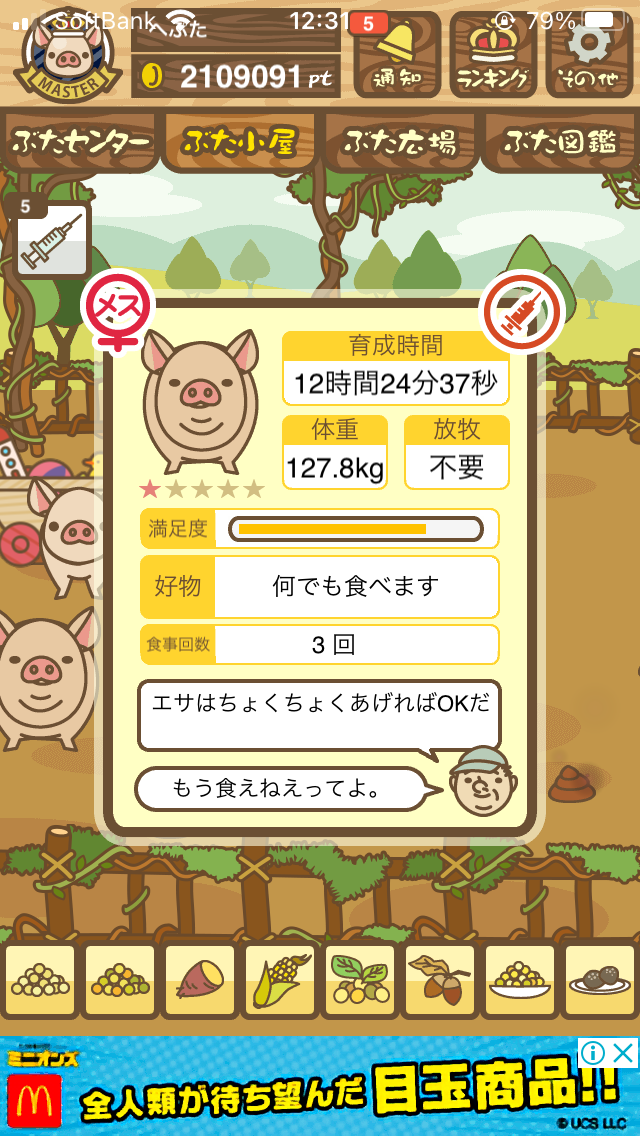This screenshot has height=1136, width=640.
Task: Pick the plain beige pellet feed
Action: pyautogui.click(x=41, y=980)
